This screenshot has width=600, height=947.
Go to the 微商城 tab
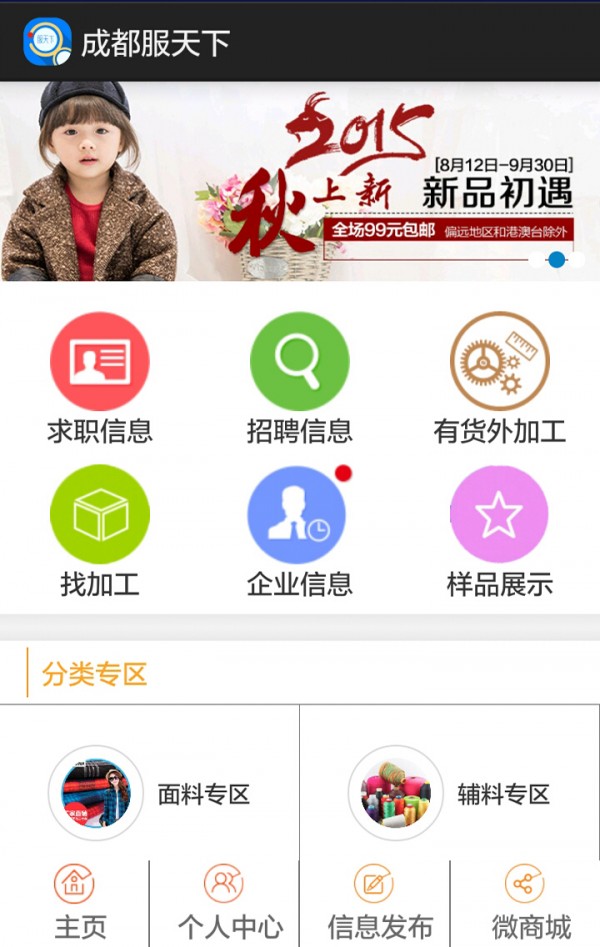pyautogui.click(x=525, y=903)
